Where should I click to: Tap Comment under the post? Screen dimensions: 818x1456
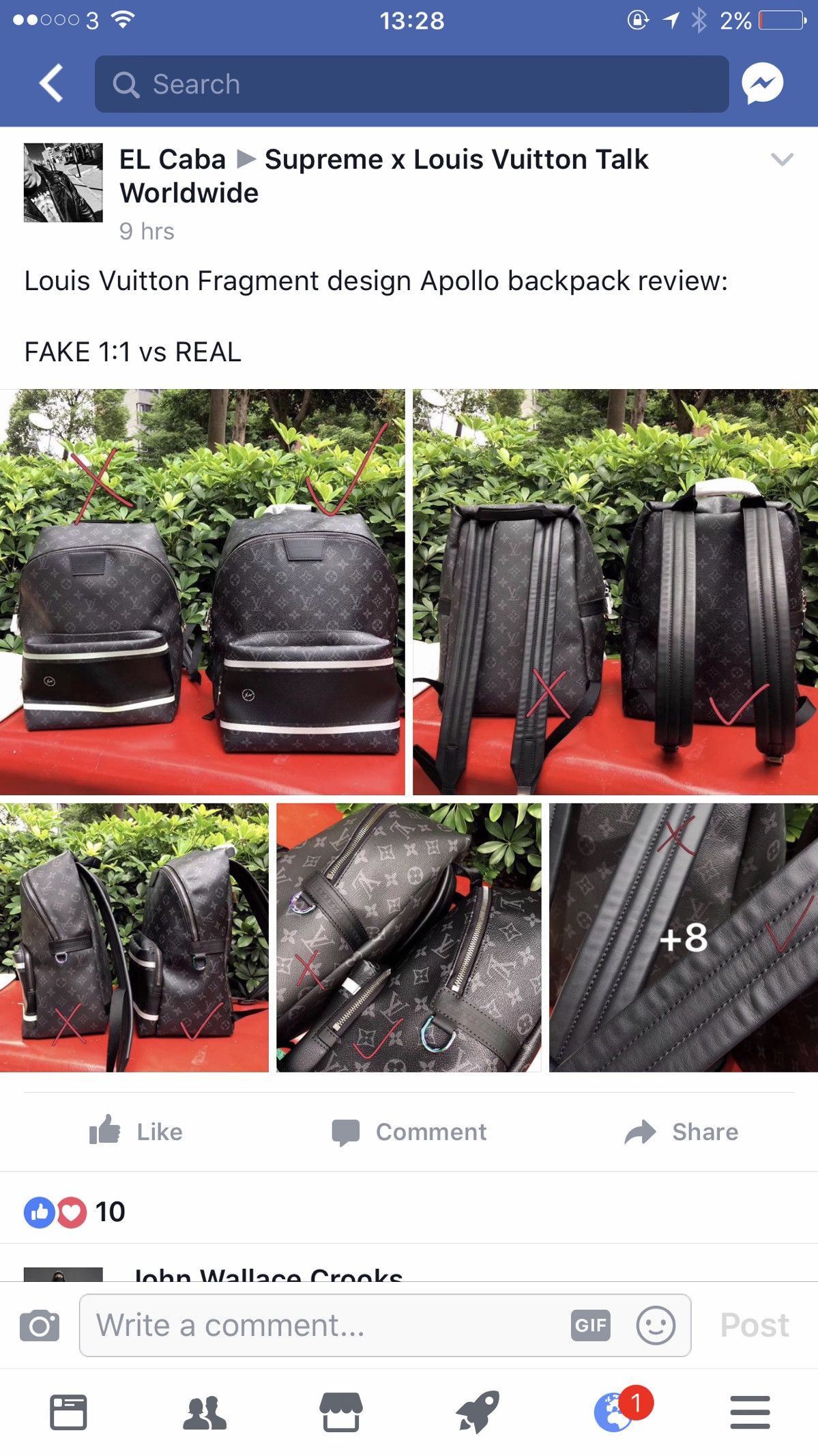(x=409, y=1132)
